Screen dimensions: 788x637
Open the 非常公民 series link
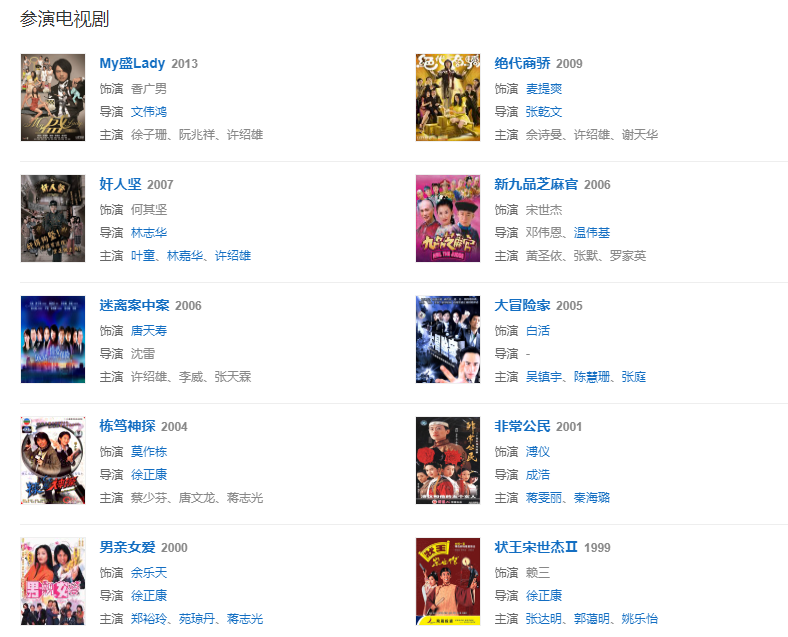[522, 426]
